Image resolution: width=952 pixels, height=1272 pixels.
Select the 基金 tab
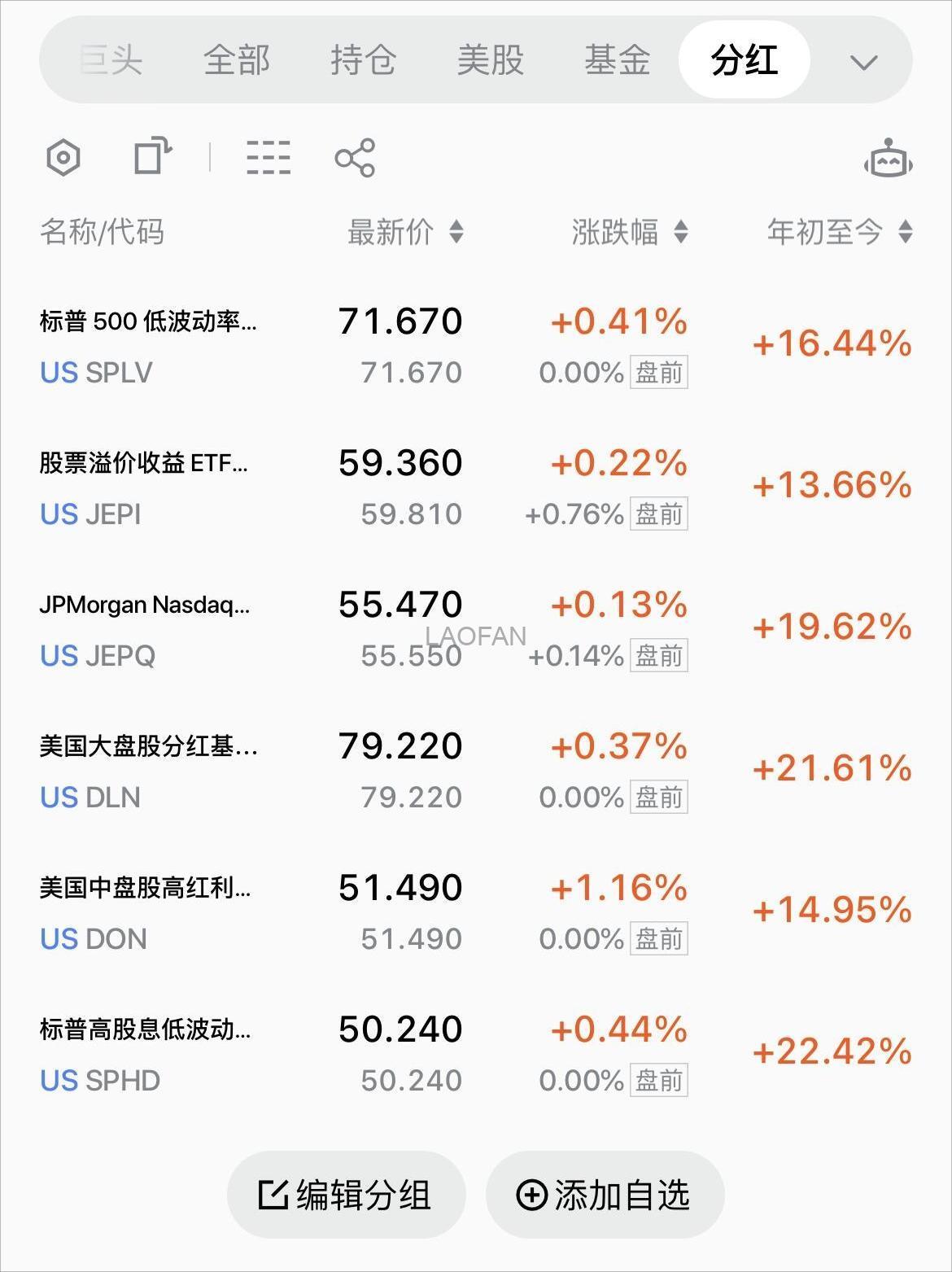[617, 60]
